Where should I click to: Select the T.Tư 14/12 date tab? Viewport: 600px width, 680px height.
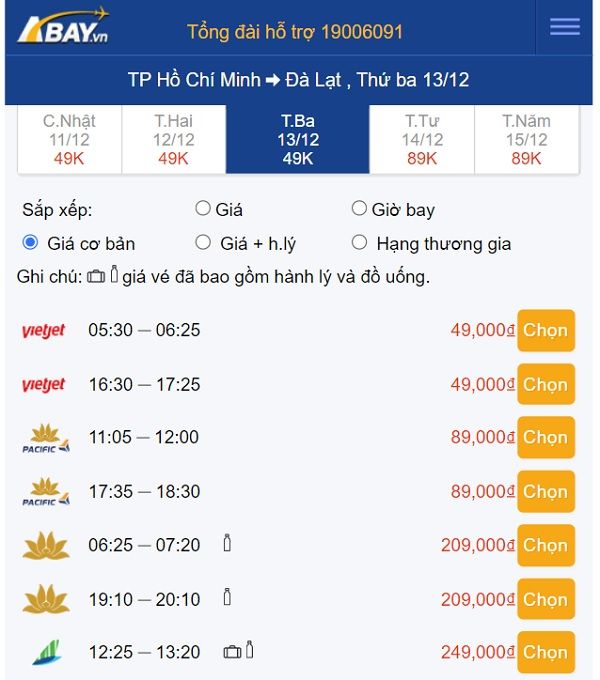tap(422, 140)
